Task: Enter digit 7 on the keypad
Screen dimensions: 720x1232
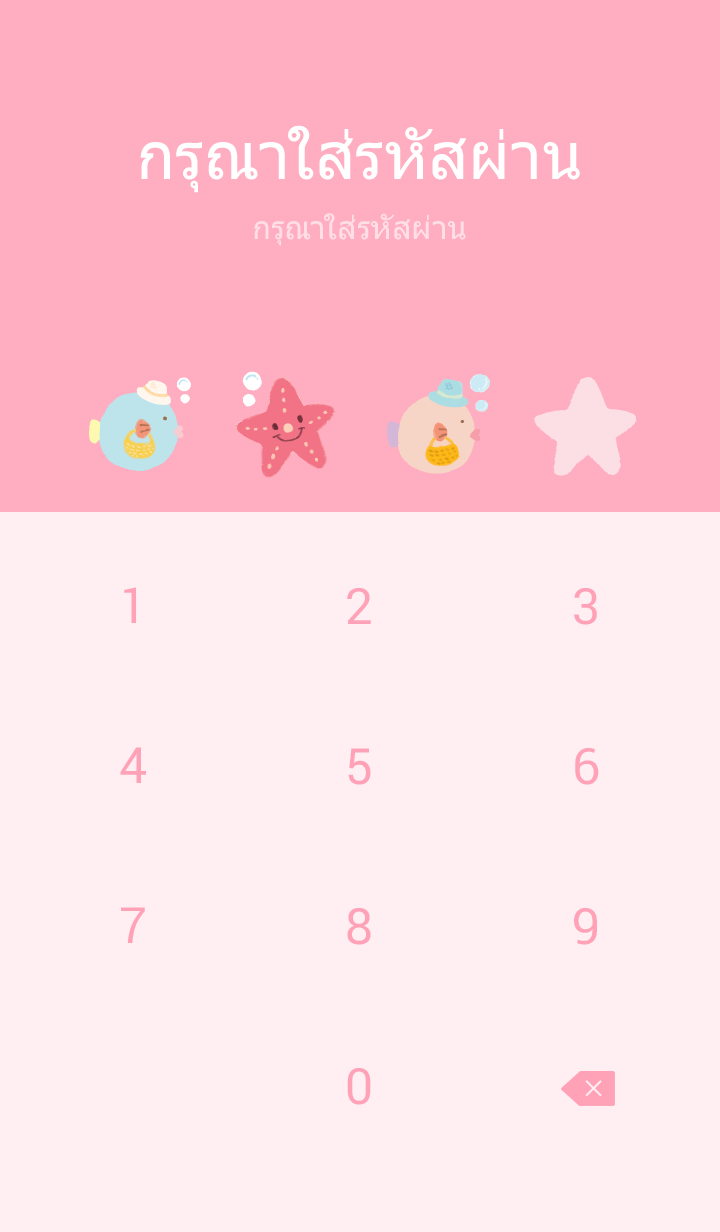Action: [x=132, y=927]
